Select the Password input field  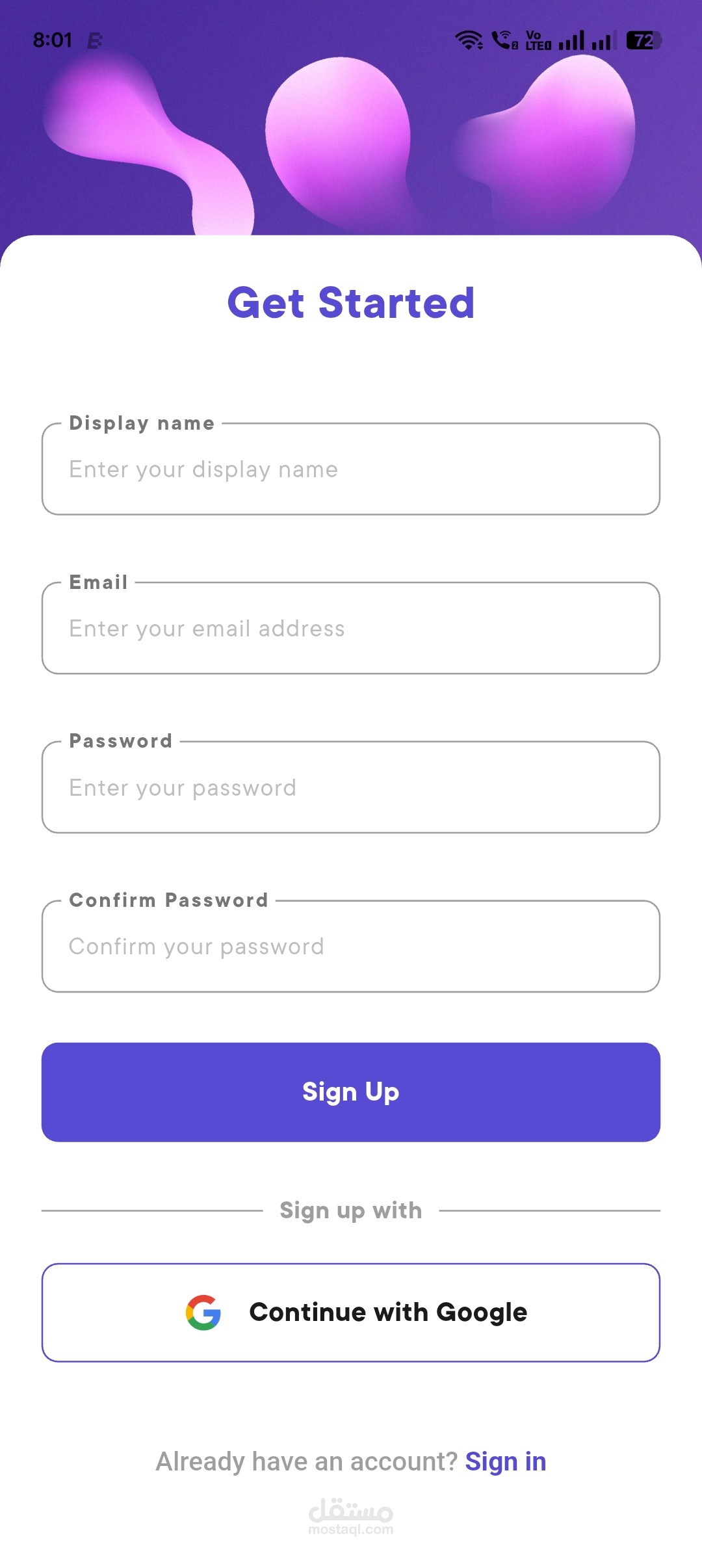[x=351, y=787]
